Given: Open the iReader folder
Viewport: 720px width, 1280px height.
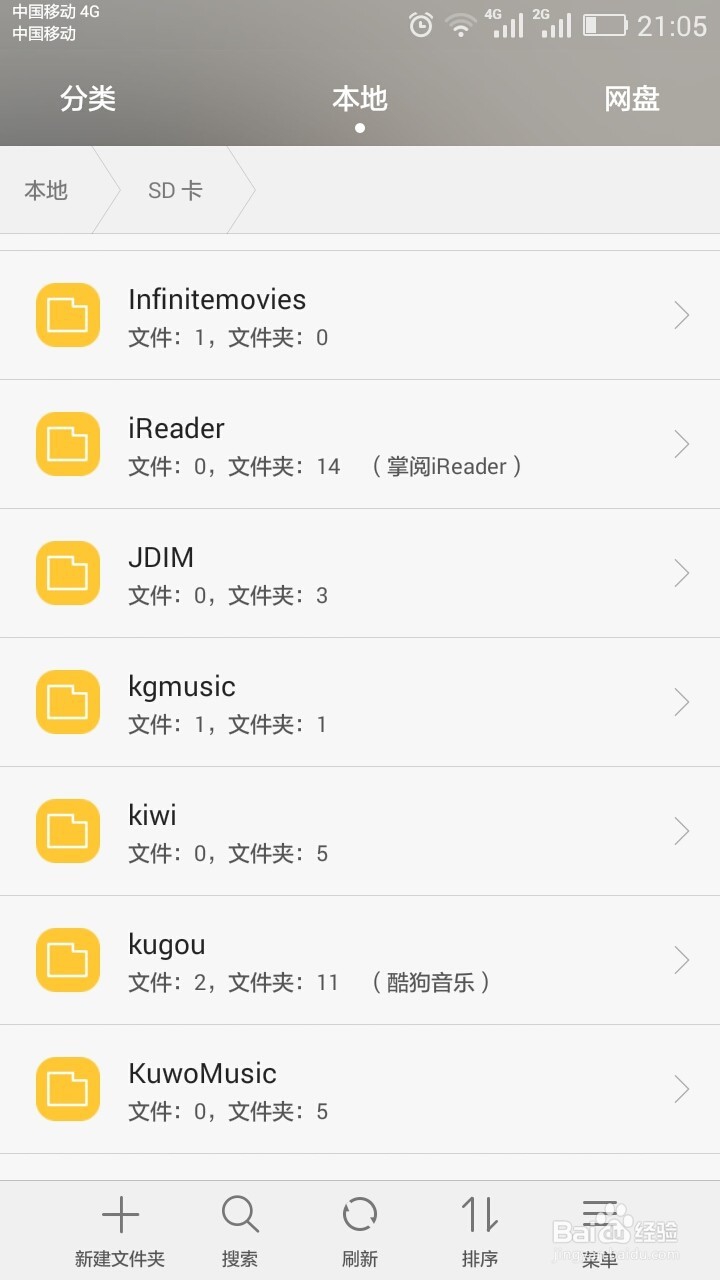Looking at the screenshot, I should coord(360,445).
